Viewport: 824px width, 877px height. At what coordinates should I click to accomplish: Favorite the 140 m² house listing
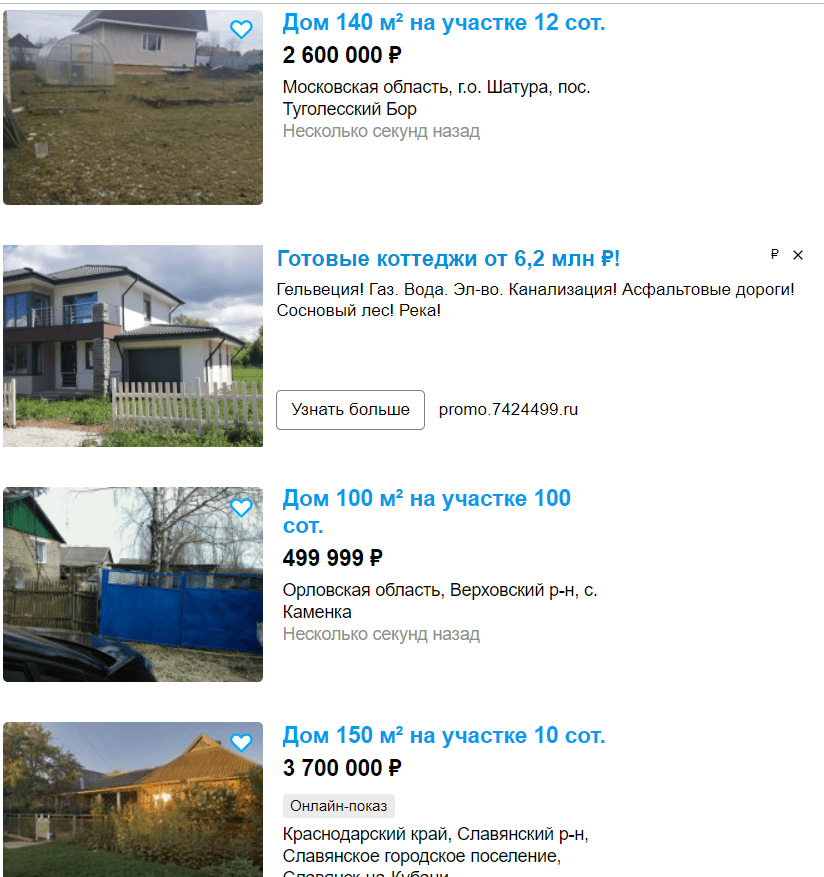(241, 30)
